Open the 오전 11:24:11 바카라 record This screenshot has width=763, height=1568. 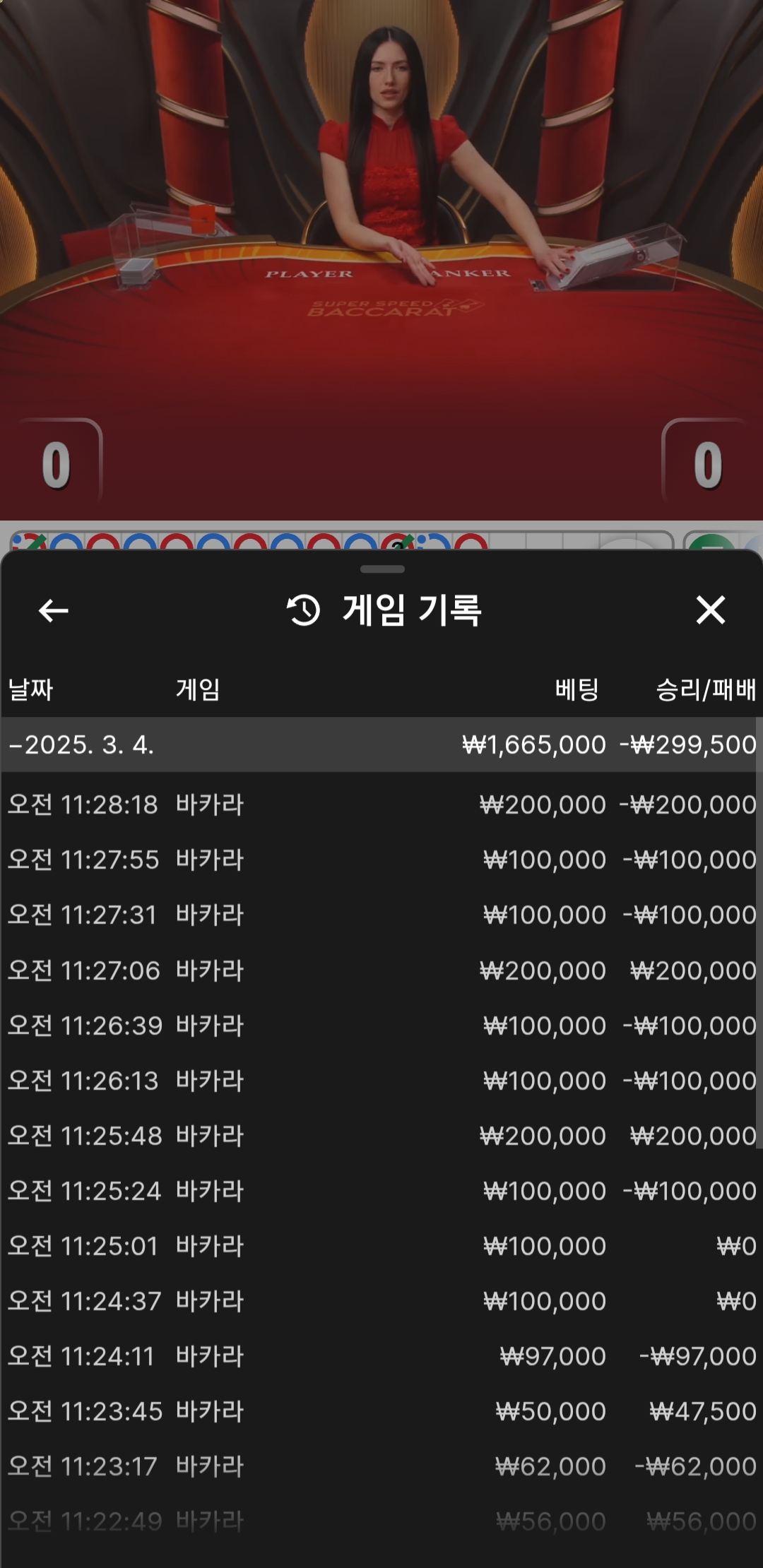coord(381,1356)
